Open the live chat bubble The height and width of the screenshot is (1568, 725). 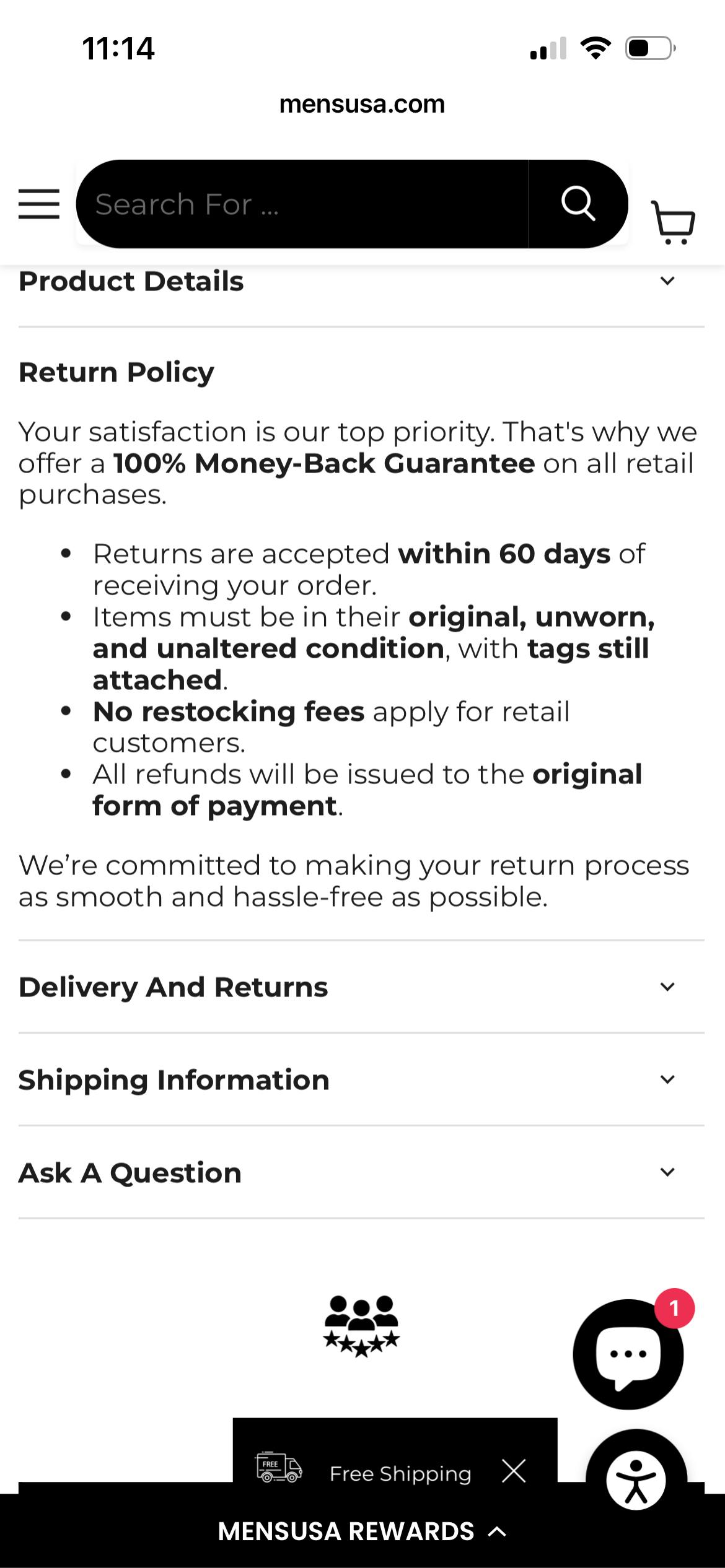pos(628,1354)
